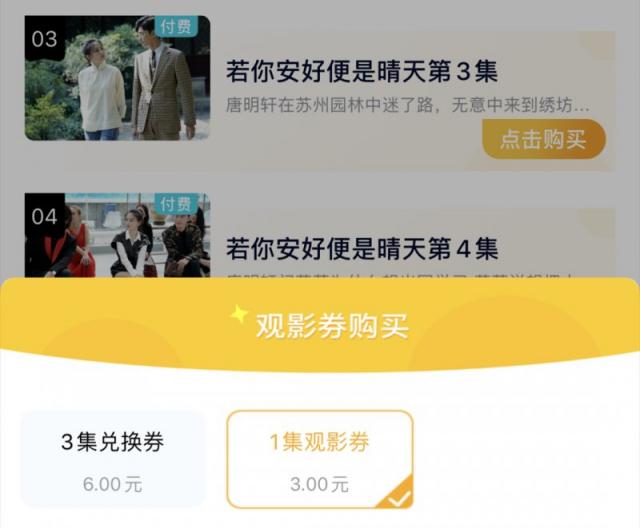Select the 1集观影券 3.00元 option
The width and height of the screenshot is (640, 528).
click(319, 460)
